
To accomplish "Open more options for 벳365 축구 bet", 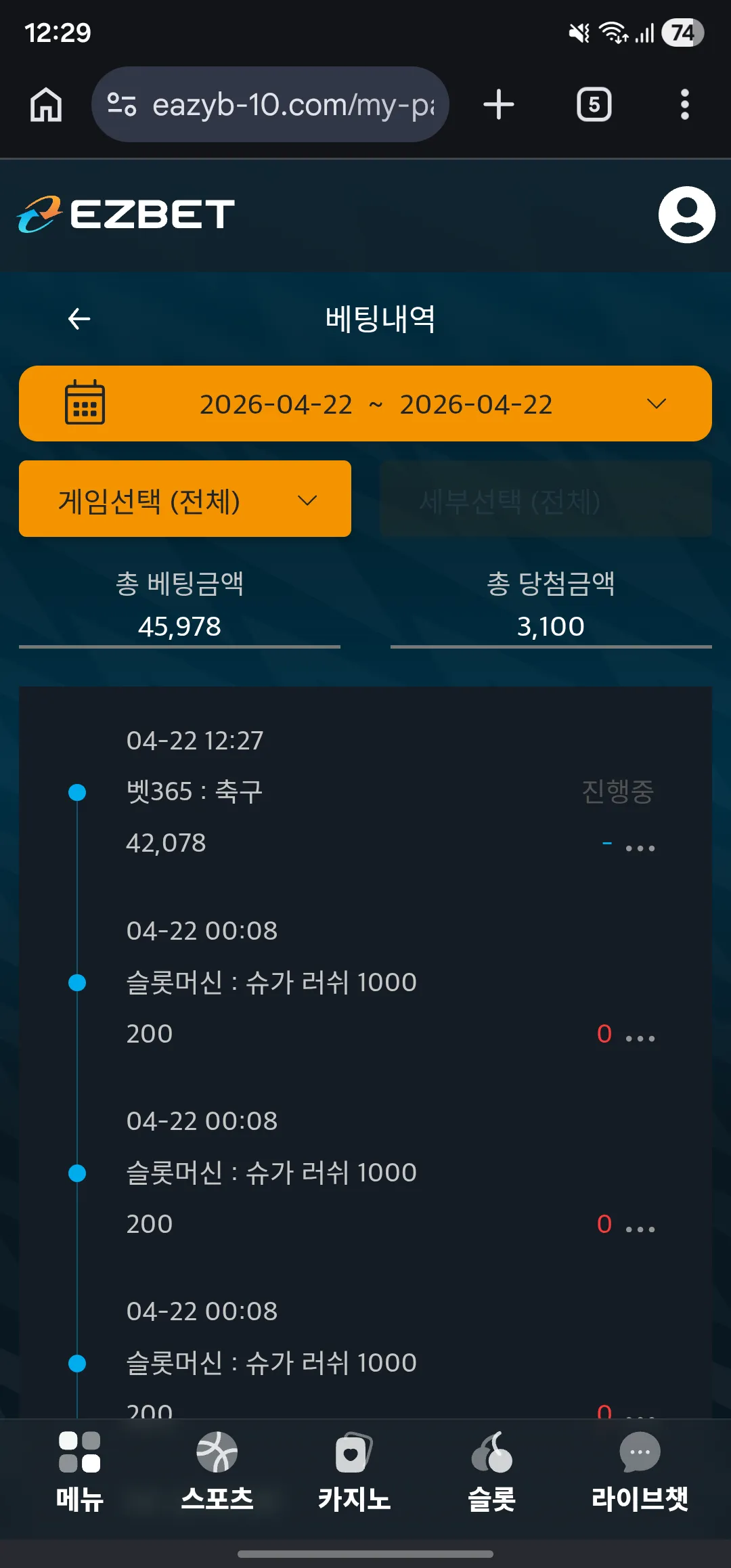I will (x=640, y=848).
